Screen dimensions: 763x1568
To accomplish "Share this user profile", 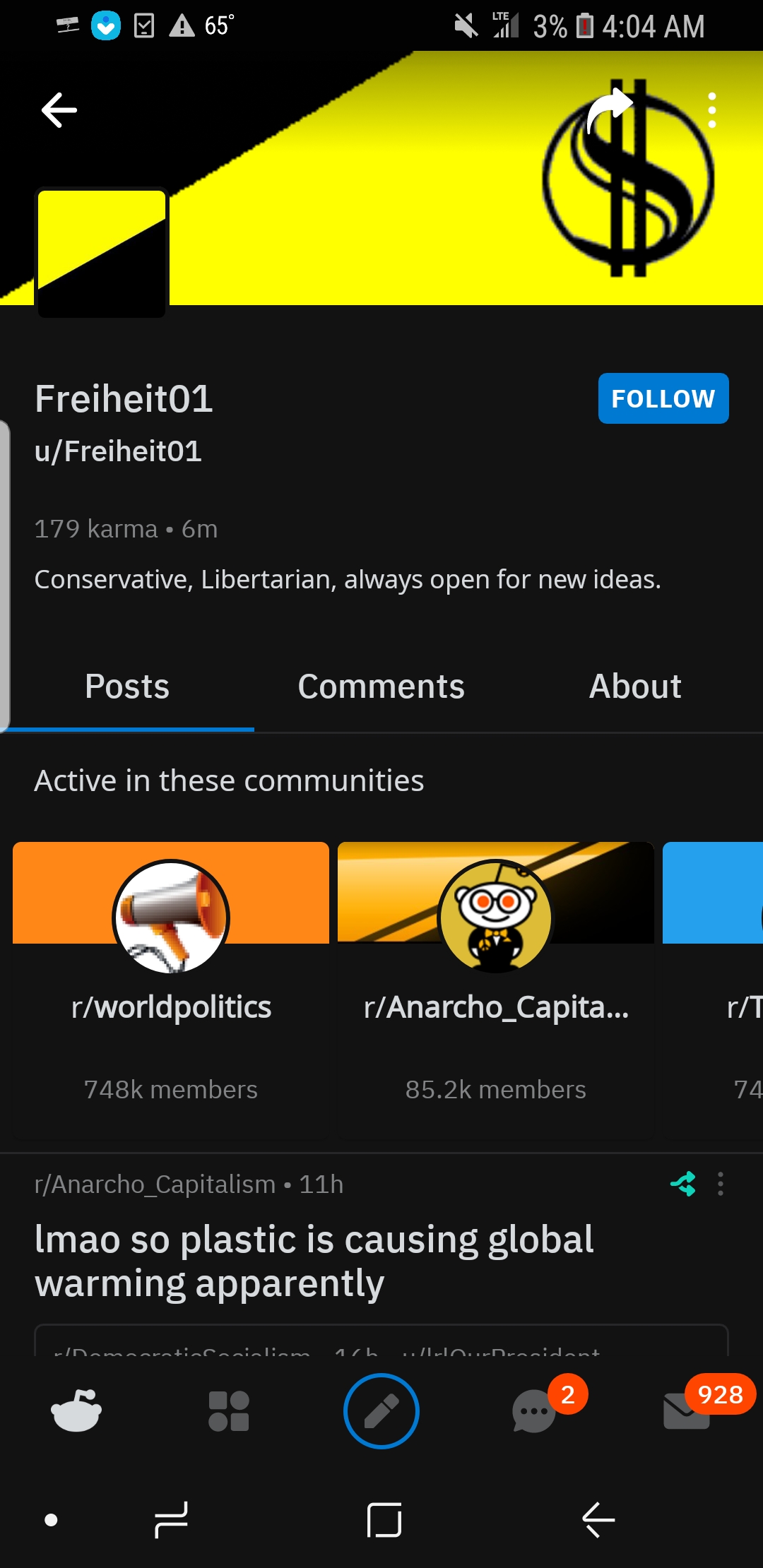I will tap(610, 110).
